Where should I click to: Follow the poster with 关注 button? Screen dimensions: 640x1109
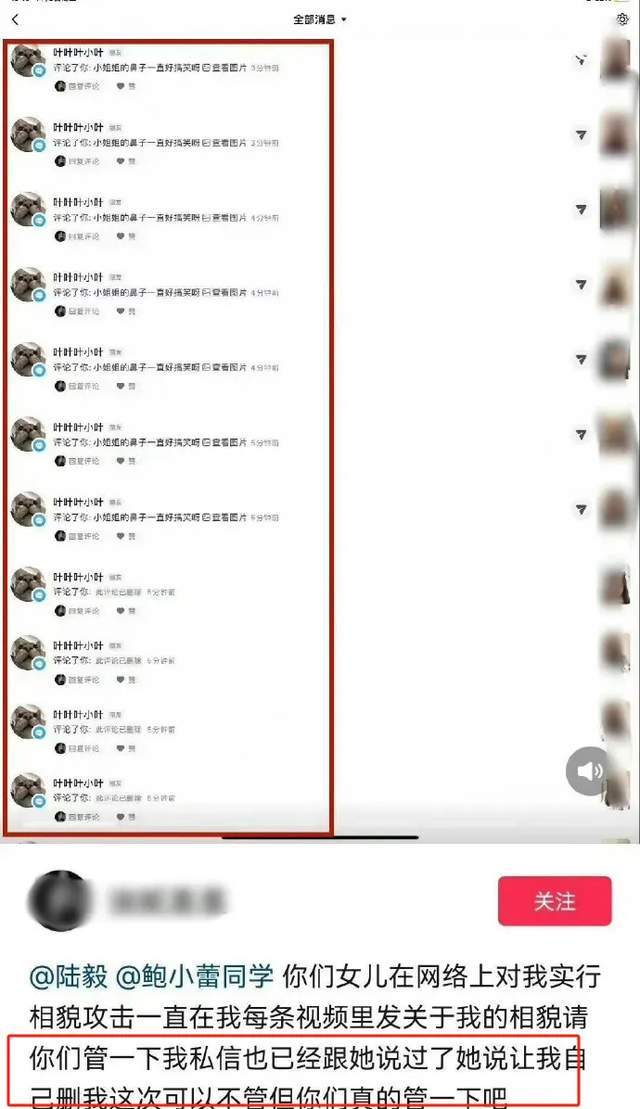tap(554, 901)
